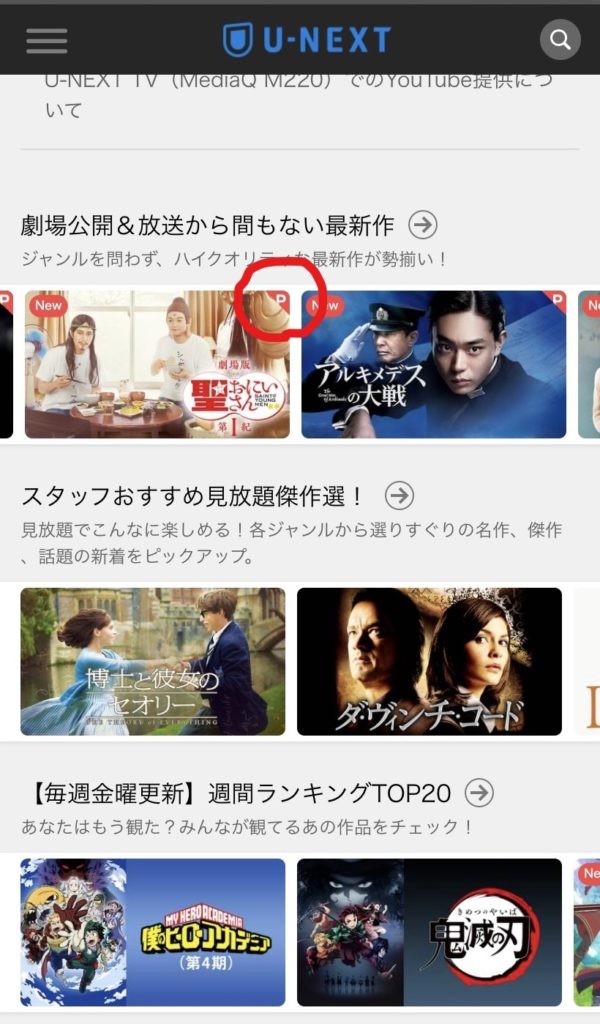Open the 聖☆おにいさん movie tile

[157, 364]
